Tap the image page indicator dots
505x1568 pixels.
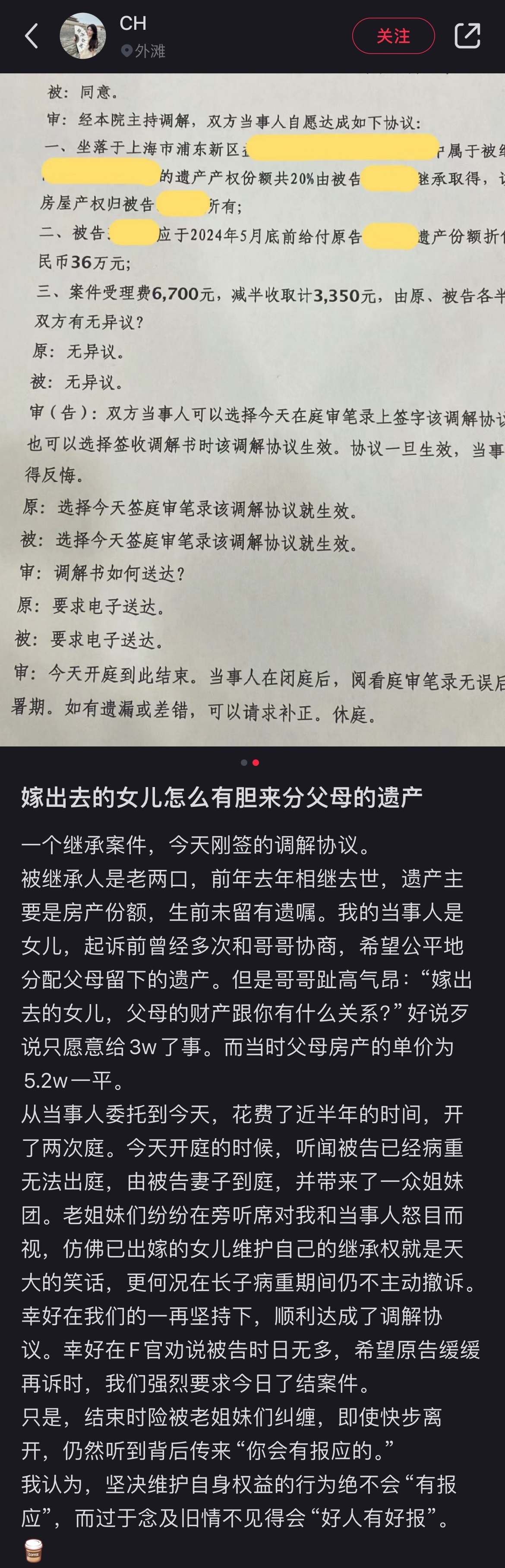pyautogui.click(x=250, y=763)
